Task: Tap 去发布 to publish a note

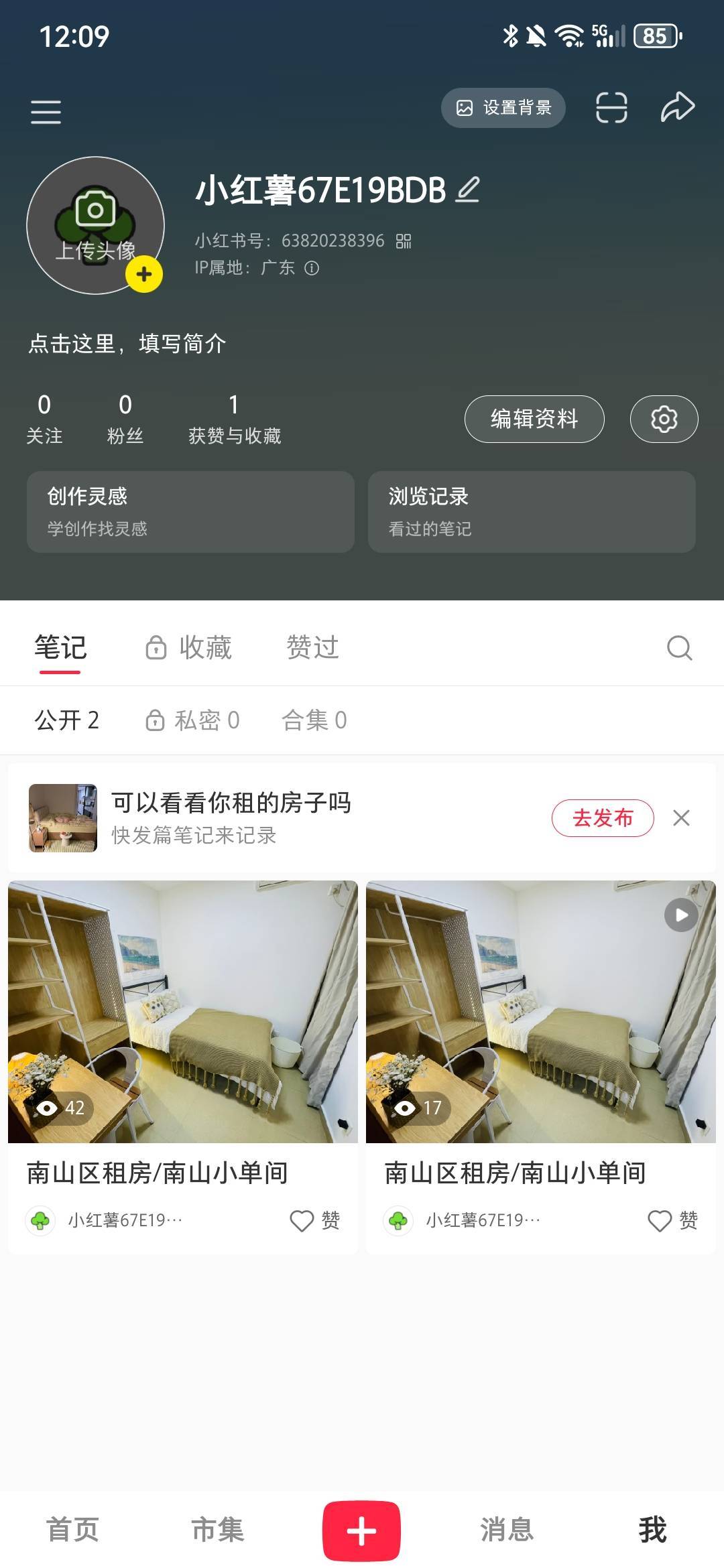Action: (x=602, y=818)
